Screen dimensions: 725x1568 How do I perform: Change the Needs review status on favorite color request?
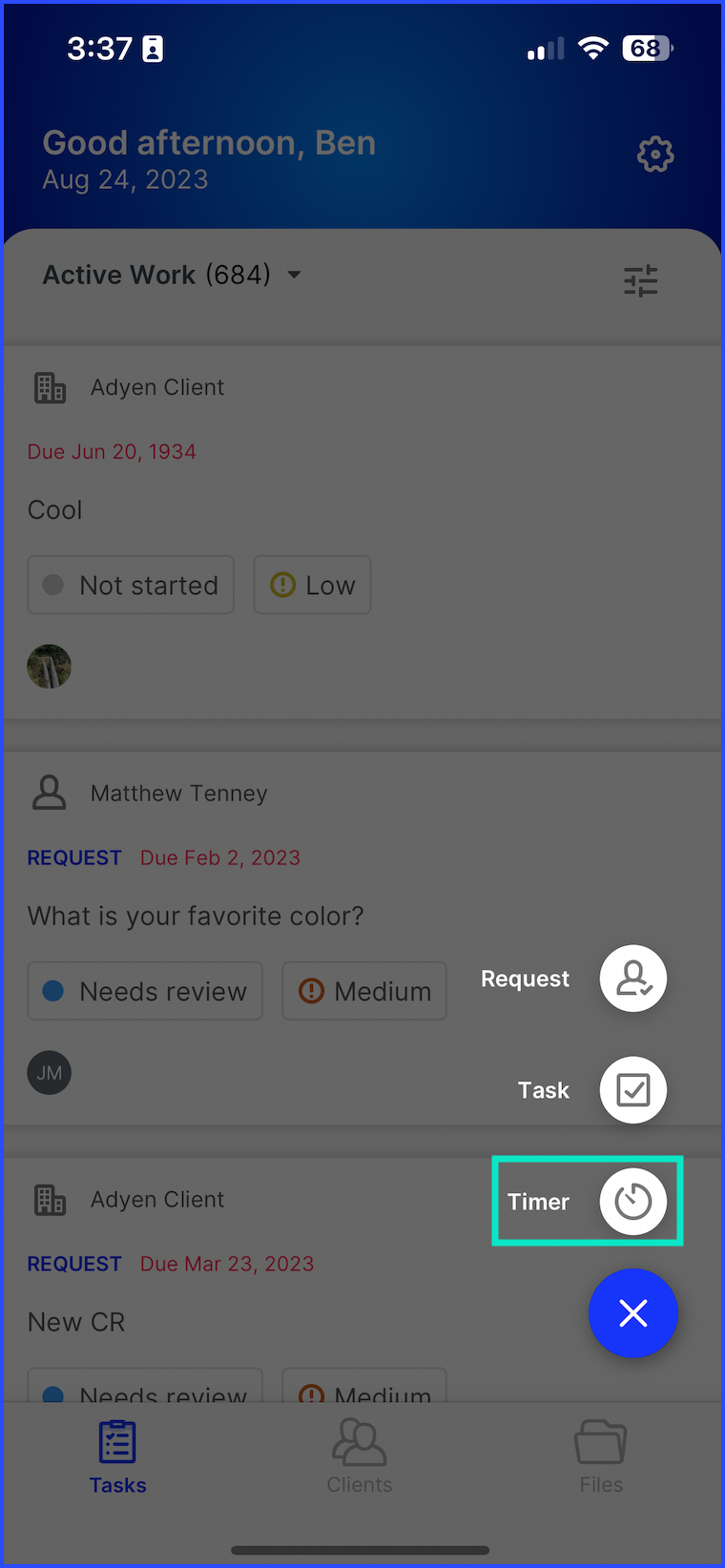click(145, 992)
